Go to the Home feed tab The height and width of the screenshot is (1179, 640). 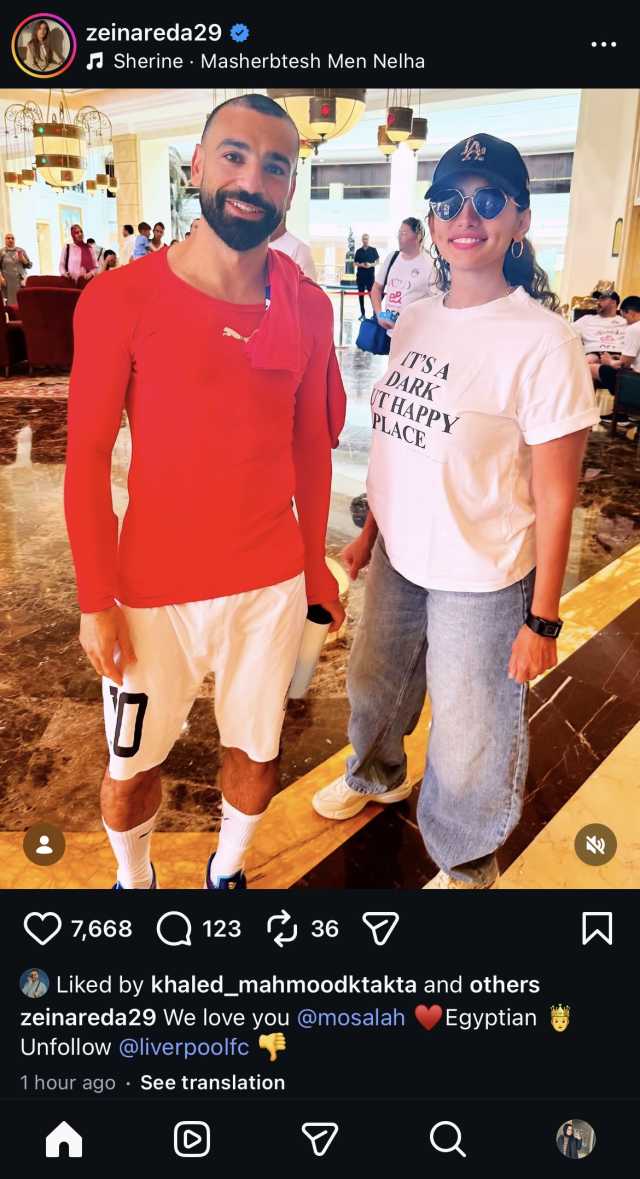[x=64, y=1139]
